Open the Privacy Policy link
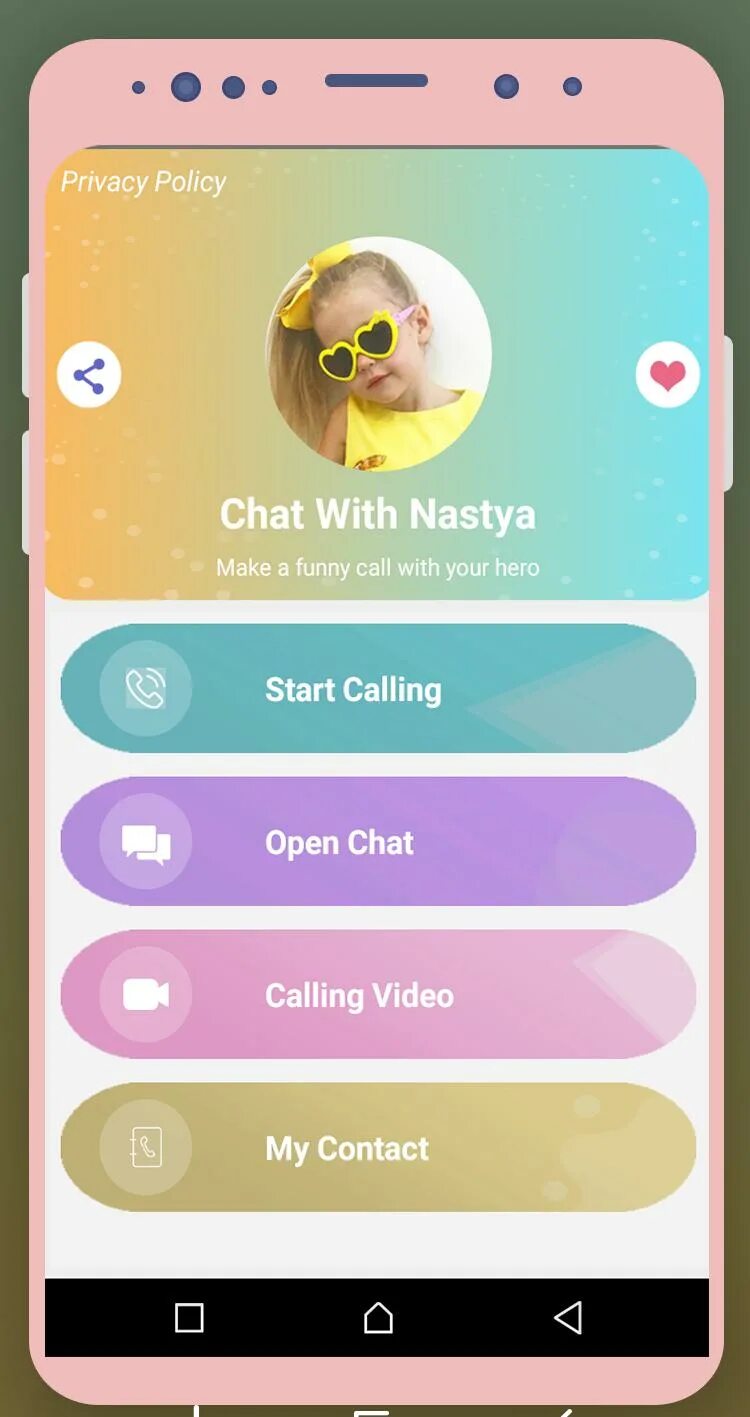The image size is (750, 1417). pos(143,182)
